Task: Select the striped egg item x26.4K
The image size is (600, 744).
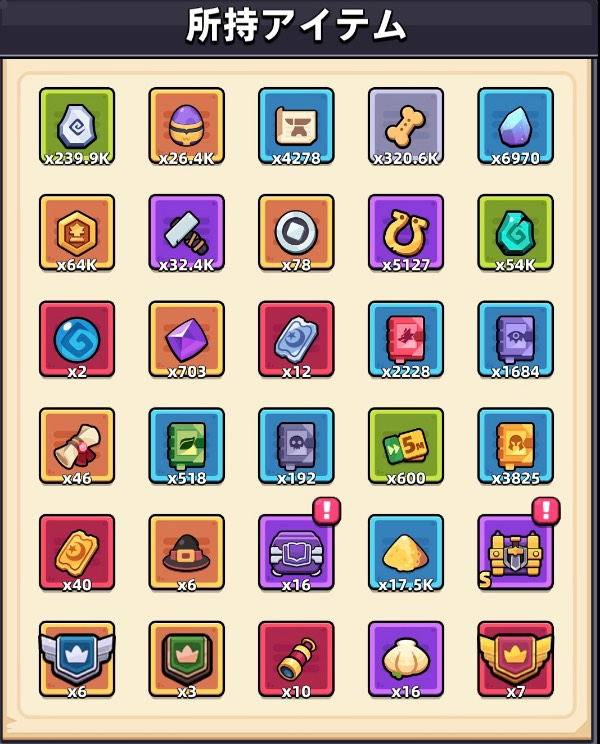Action: click(187, 126)
